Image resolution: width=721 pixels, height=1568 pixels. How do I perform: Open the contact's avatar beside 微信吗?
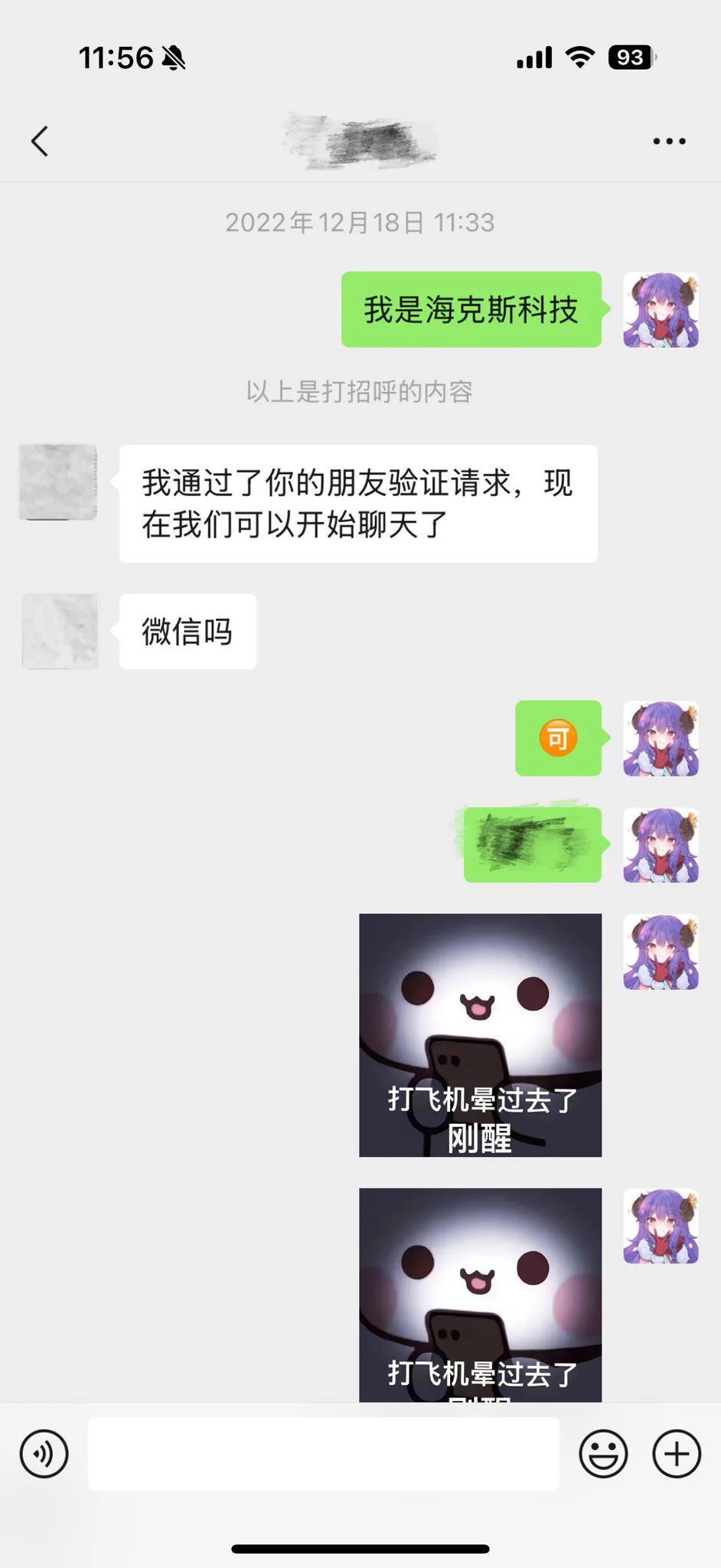[x=60, y=632]
